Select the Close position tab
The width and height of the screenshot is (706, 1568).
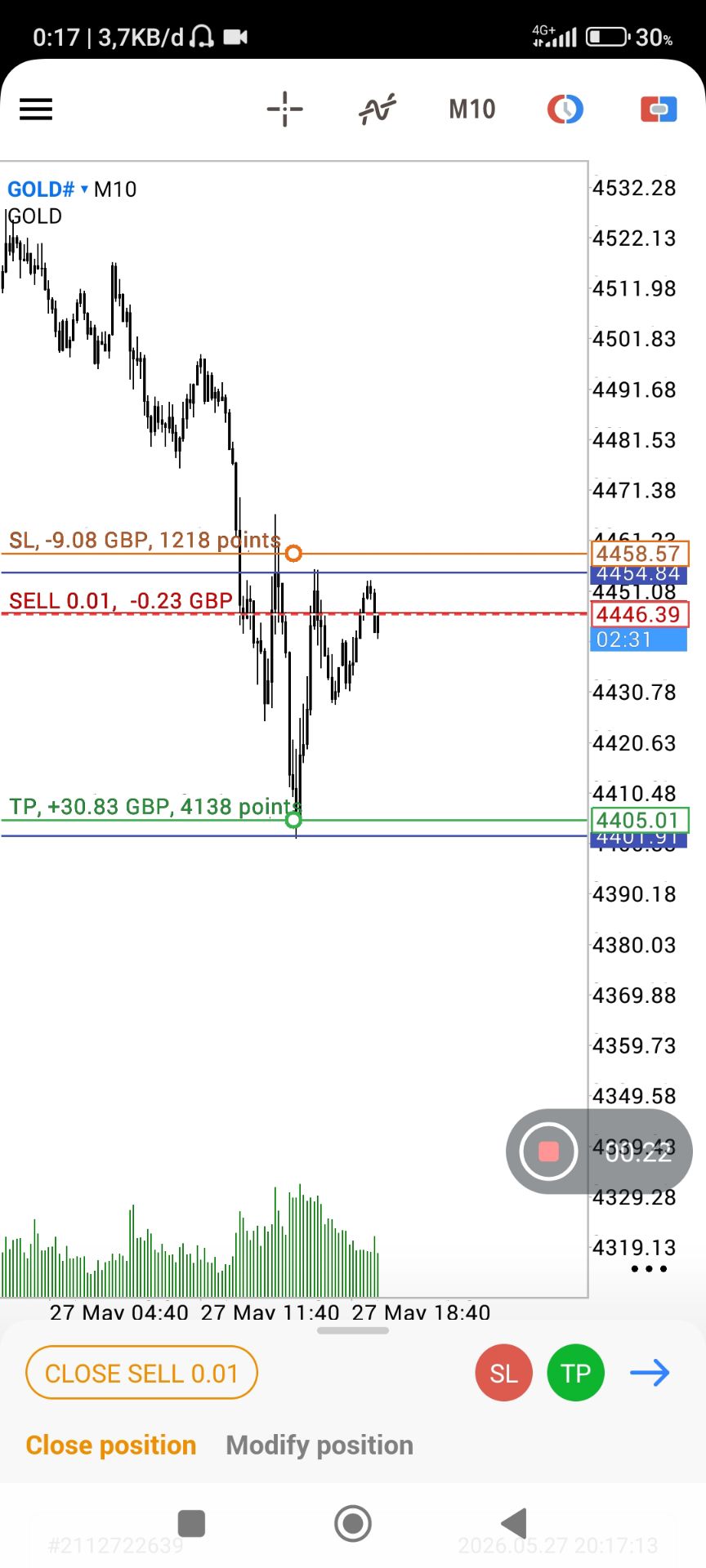pos(111,1445)
